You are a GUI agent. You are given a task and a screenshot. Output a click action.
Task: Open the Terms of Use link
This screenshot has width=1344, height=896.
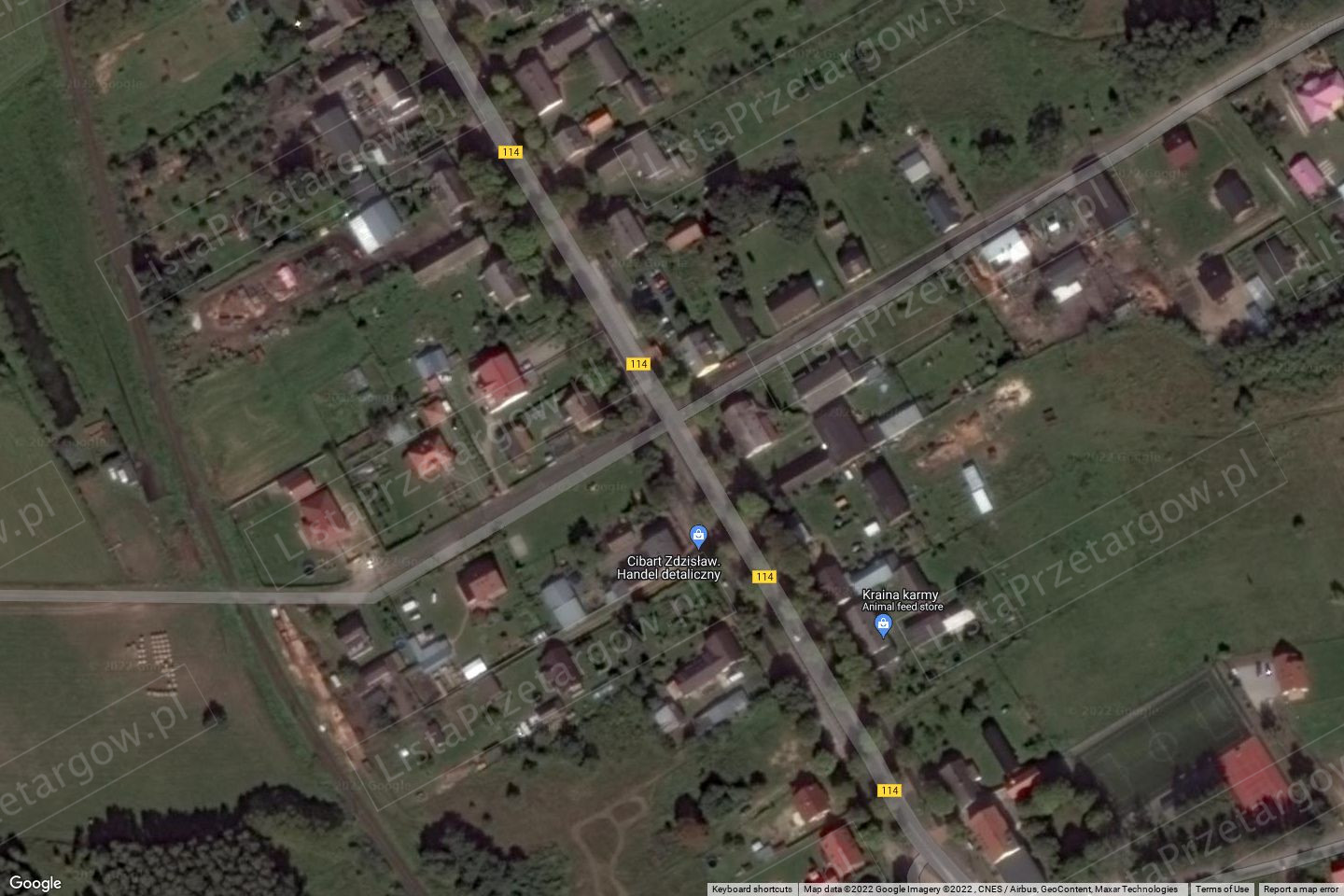click(1222, 889)
